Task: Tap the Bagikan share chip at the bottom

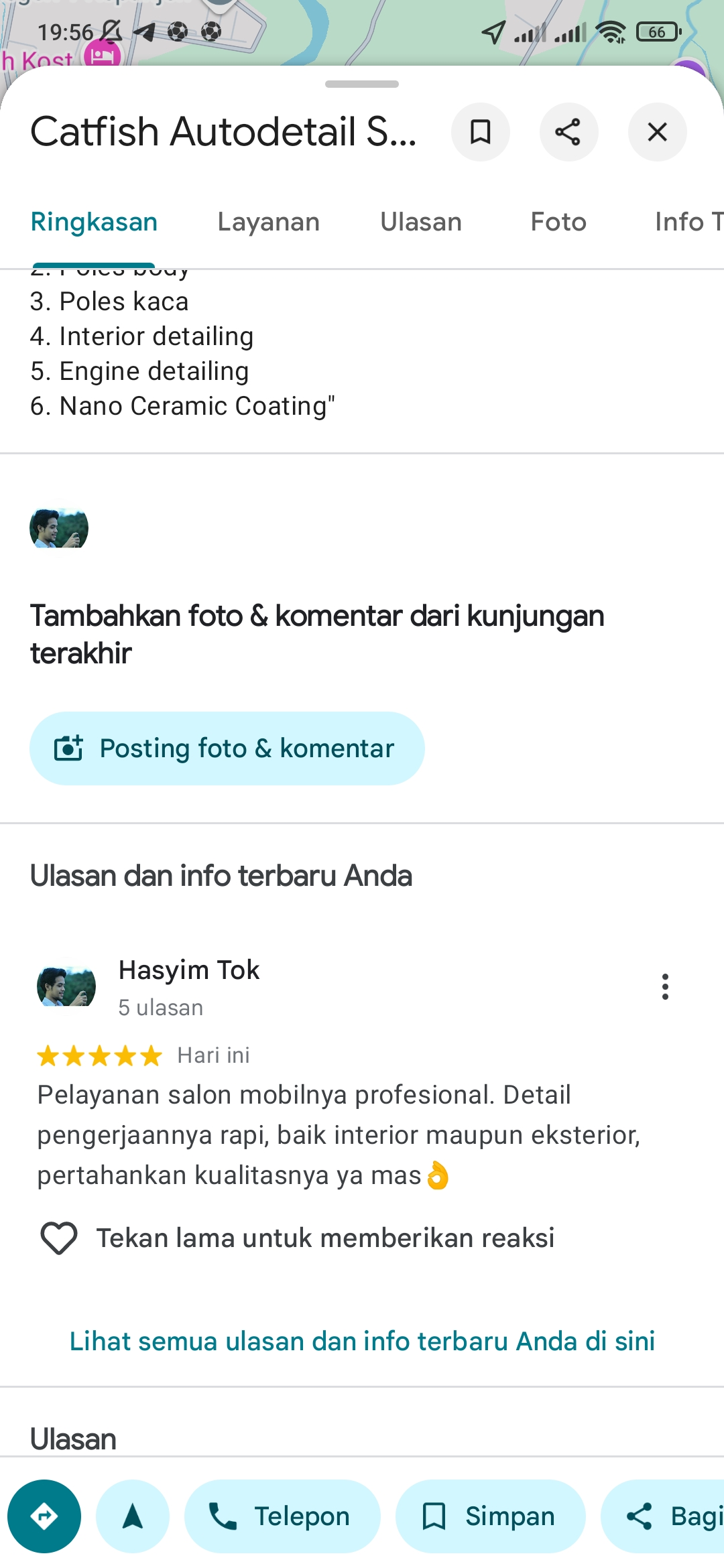Action: point(664,1516)
